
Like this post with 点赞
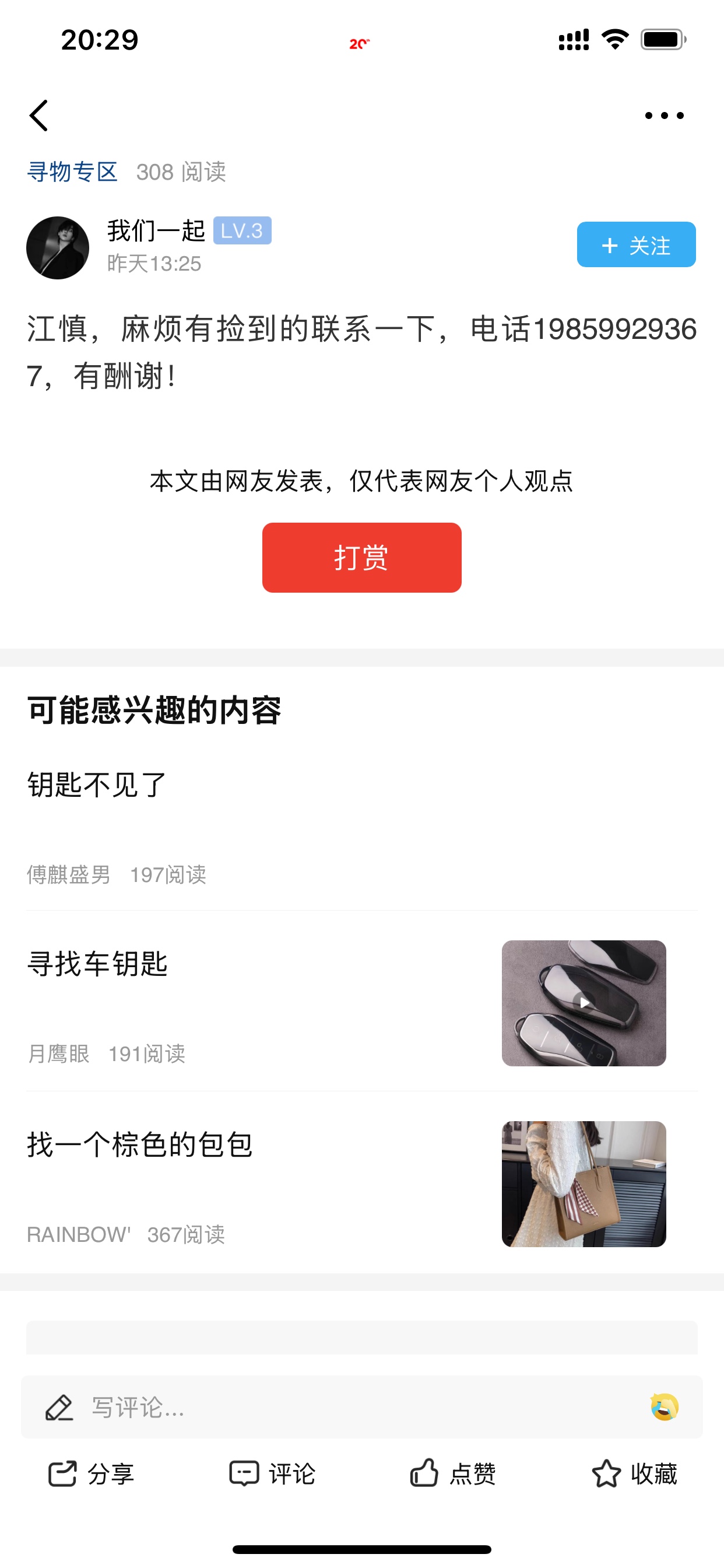click(453, 1473)
